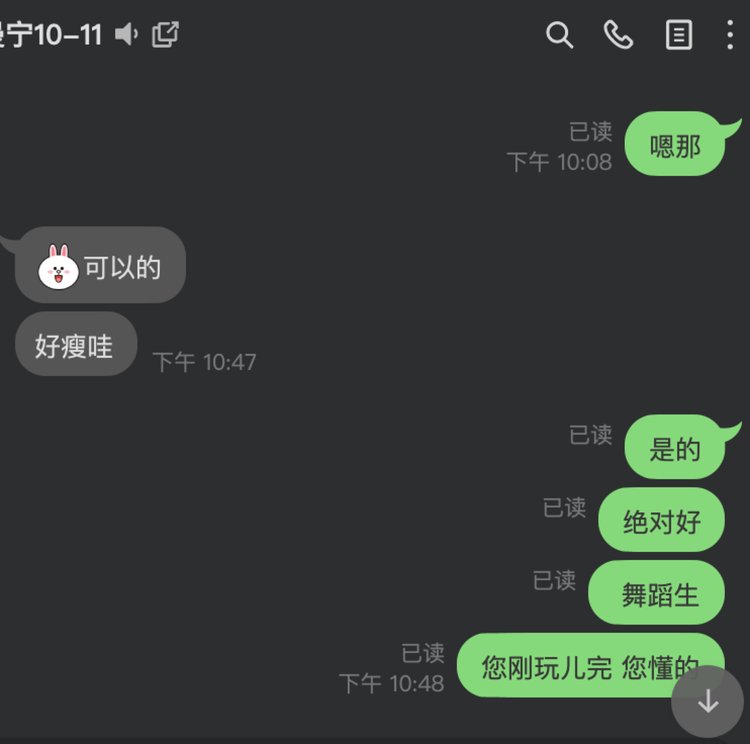
Task: Open chat in separate window
Action: [165, 35]
